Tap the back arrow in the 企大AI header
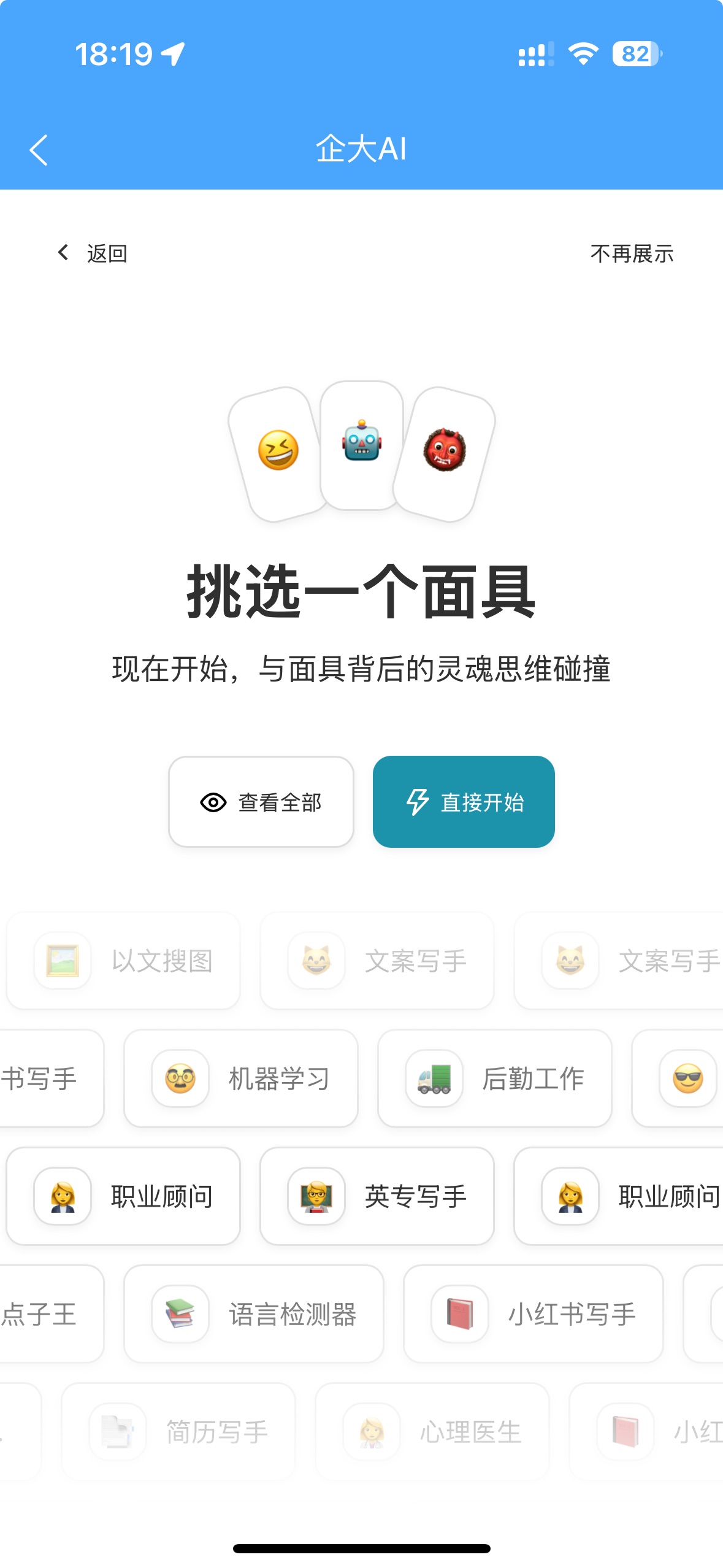Image resolution: width=723 pixels, height=1568 pixels. 38,150
